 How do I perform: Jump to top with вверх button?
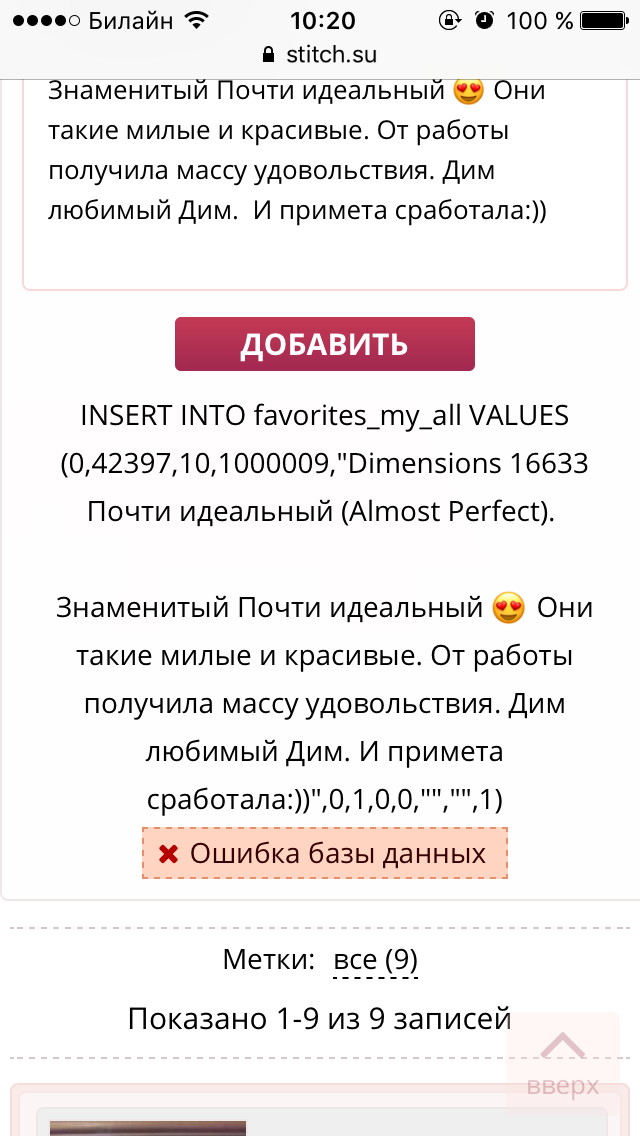[563, 1063]
